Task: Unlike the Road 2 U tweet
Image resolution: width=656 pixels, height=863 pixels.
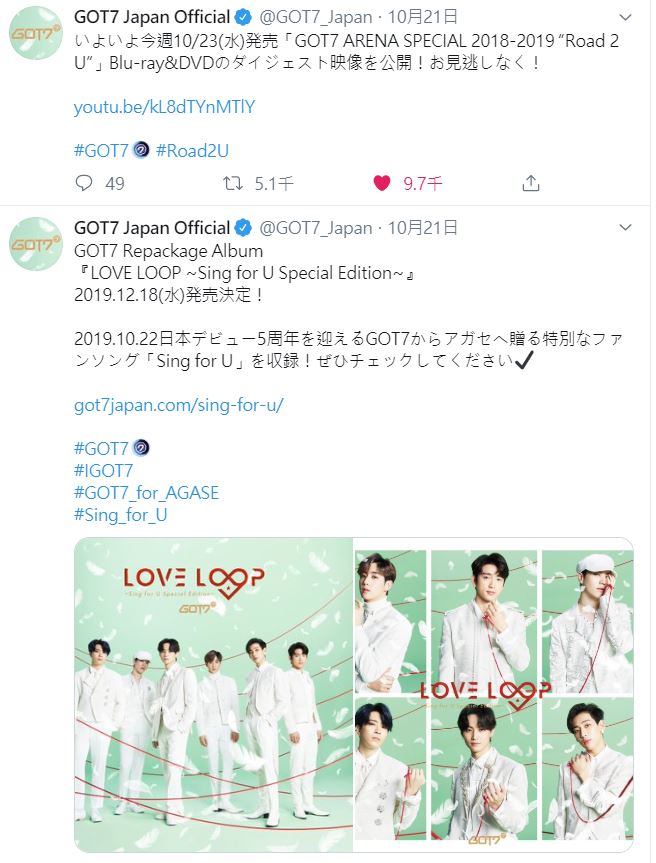Action: point(381,183)
